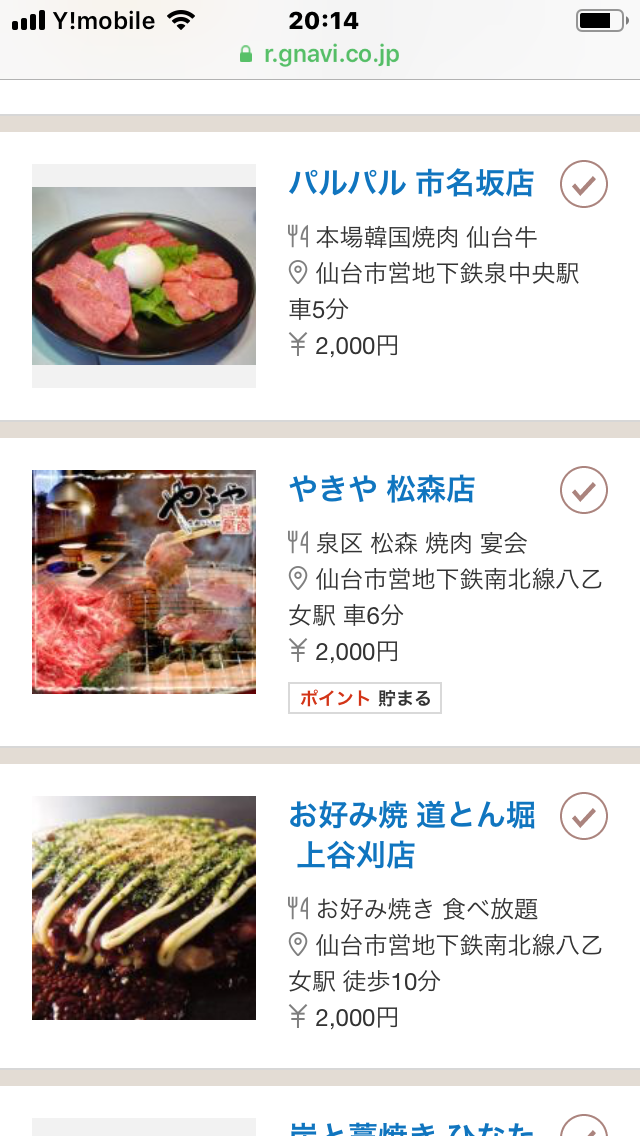The height and width of the screenshot is (1136, 640).
Task: Tap the r.gnavi.co.jp address bar
Action: pyautogui.click(x=320, y=54)
